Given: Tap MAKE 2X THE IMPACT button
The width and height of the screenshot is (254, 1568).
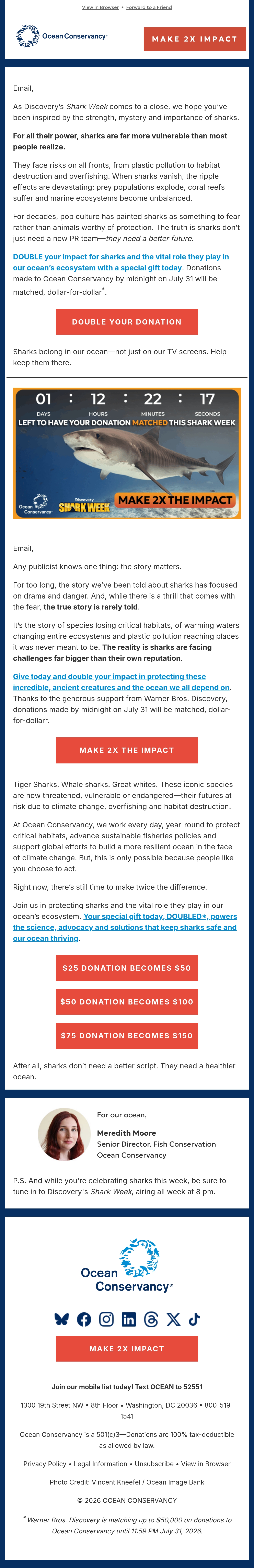Looking at the screenshot, I should pyautogui.click(x=127, y=751).
